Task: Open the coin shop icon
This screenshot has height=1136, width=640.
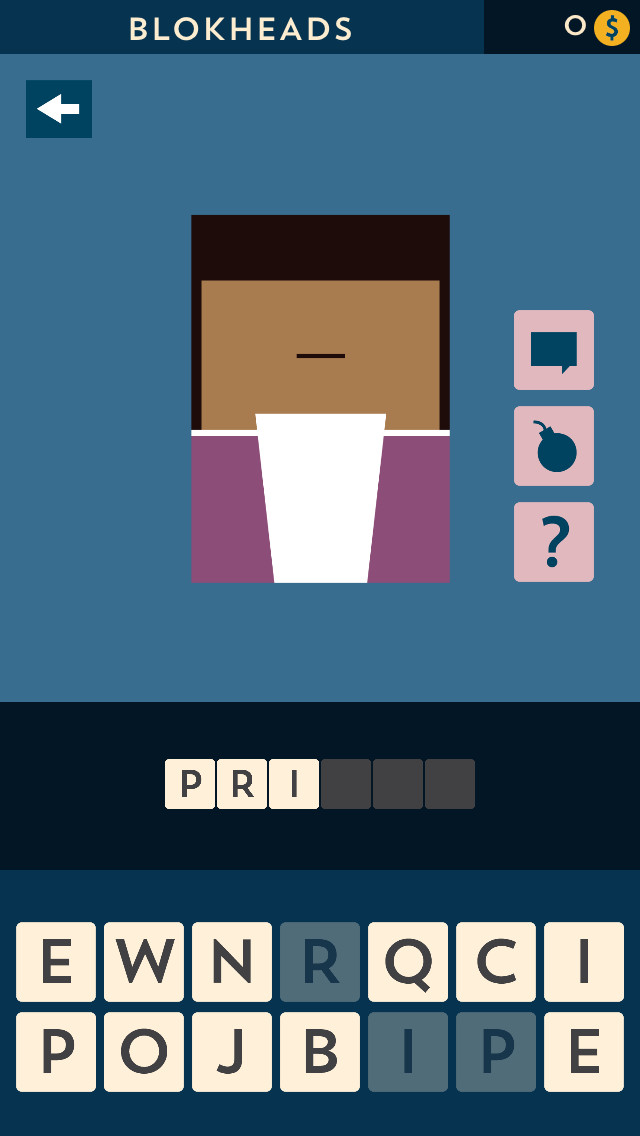Action: click(612, 28)
